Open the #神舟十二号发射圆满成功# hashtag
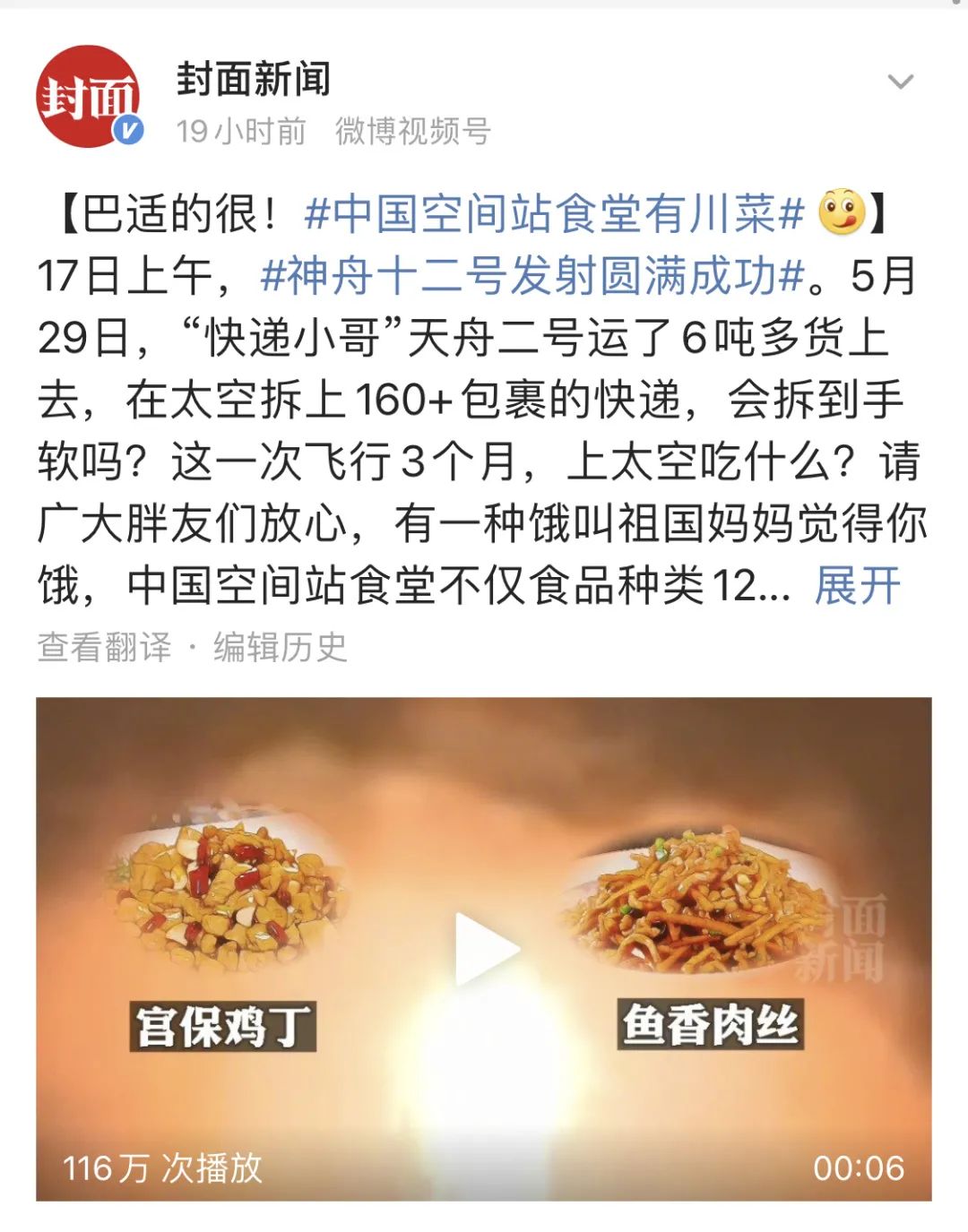Image resolution: width=968 pixels, height=1232 pixels. tap(532, 276)
